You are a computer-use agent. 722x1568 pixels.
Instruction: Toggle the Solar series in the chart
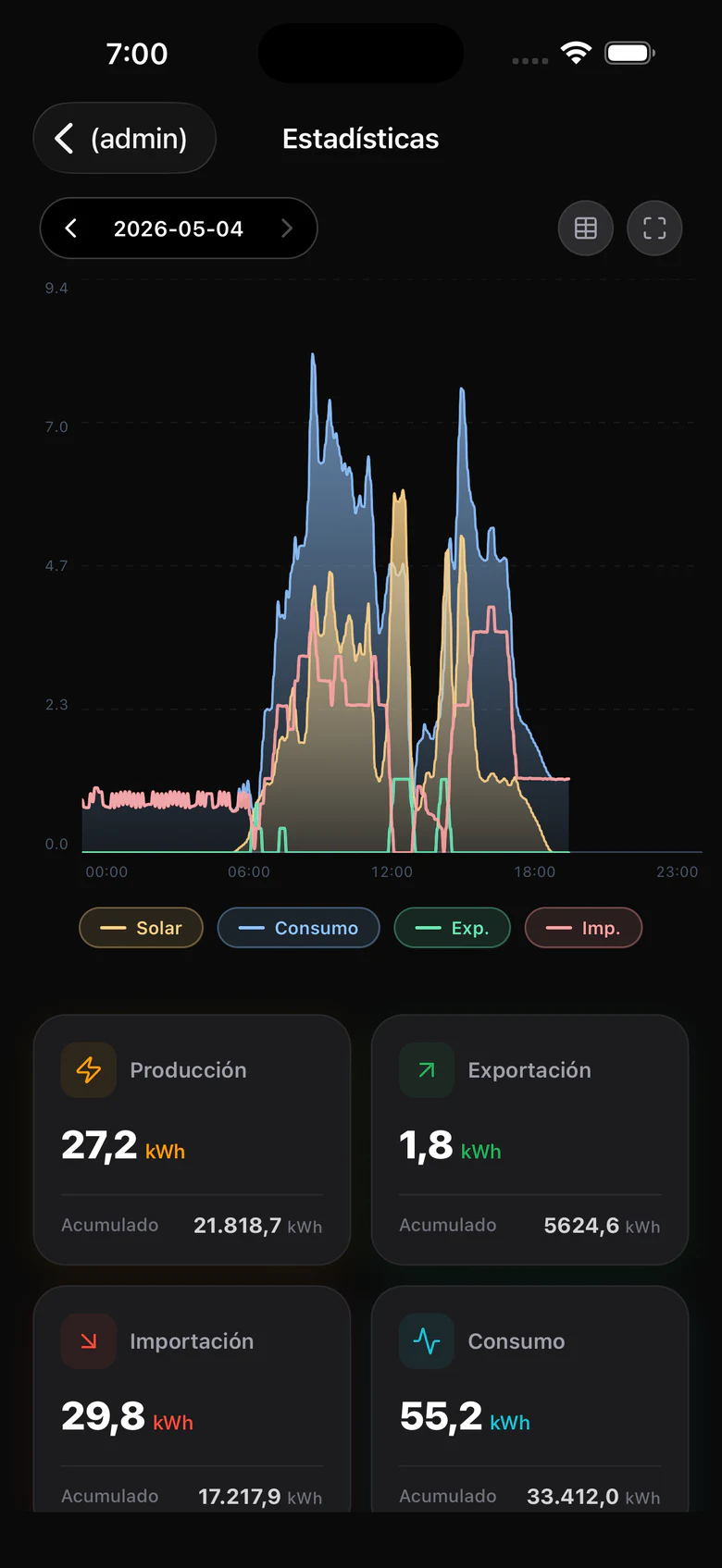(x=141, y=928)
